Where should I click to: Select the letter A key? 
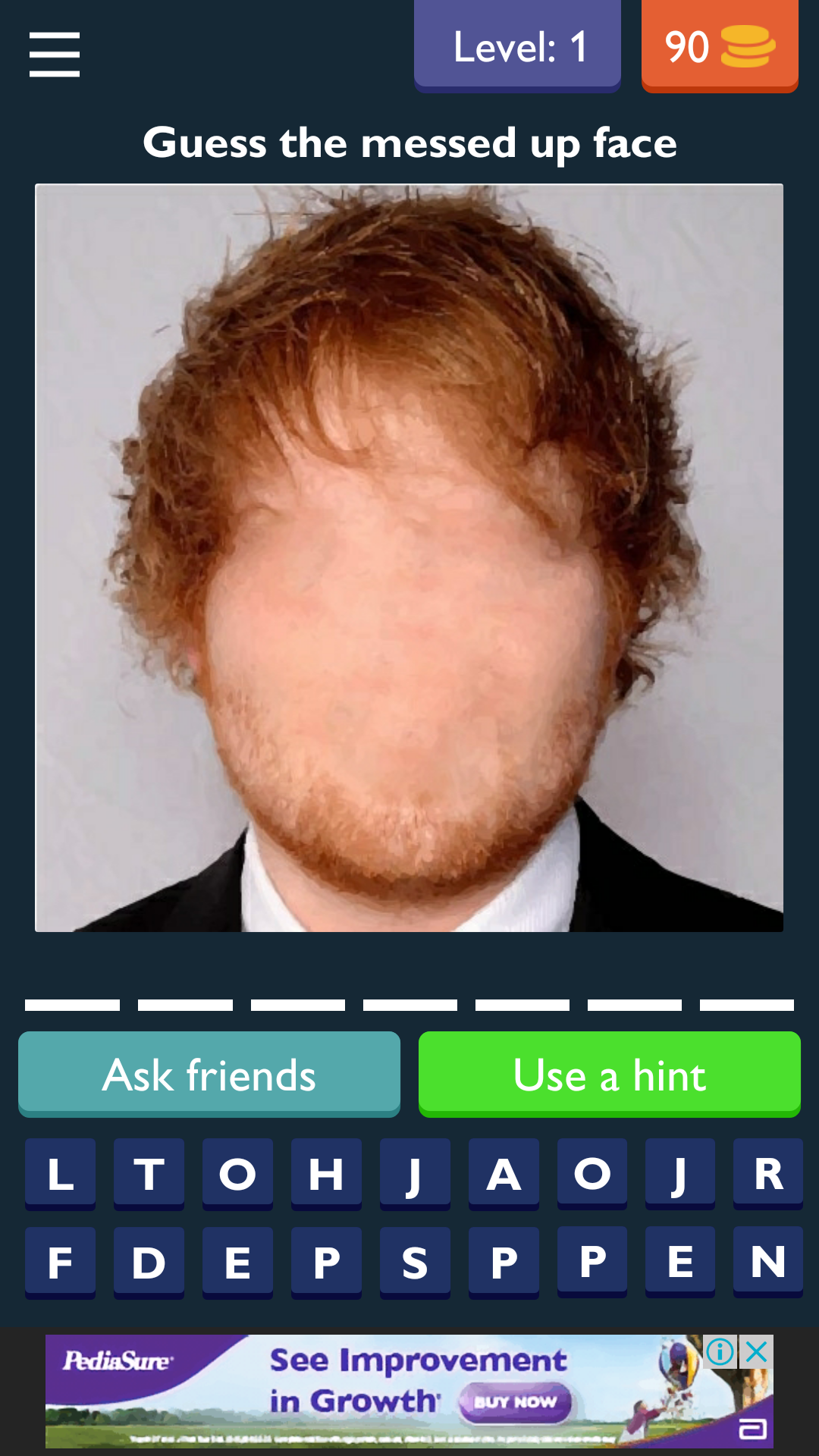[503, 1172]
